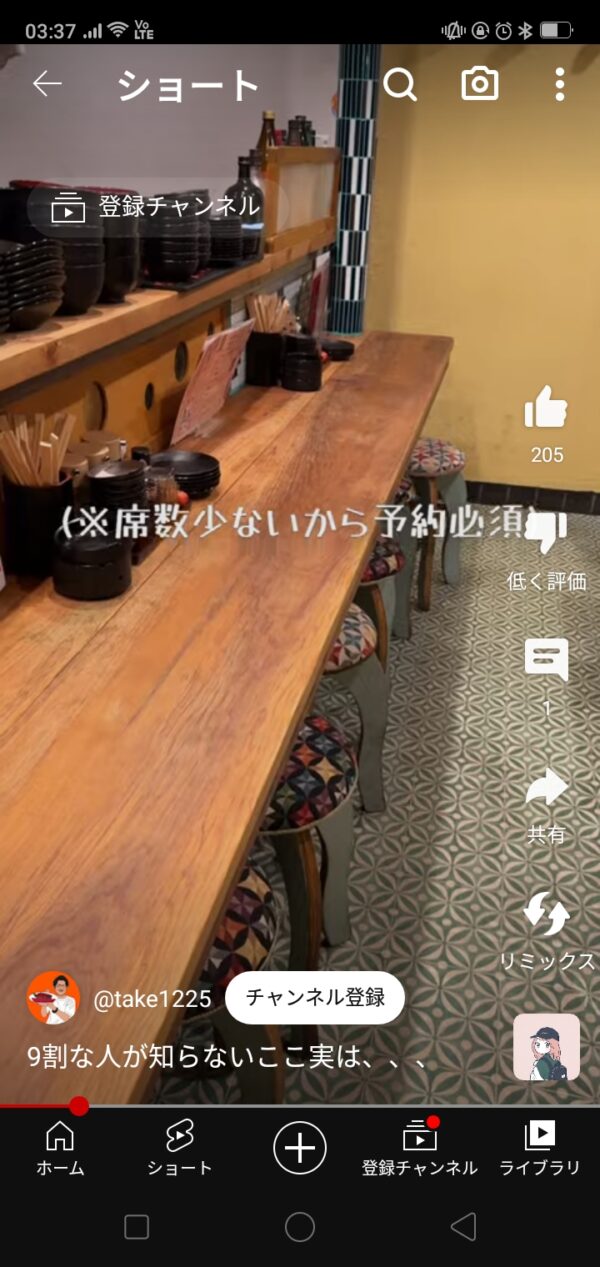Subscribe with チャンネル登録 button
This screenshot has width=600, height=1267.
tap(315, 997)
